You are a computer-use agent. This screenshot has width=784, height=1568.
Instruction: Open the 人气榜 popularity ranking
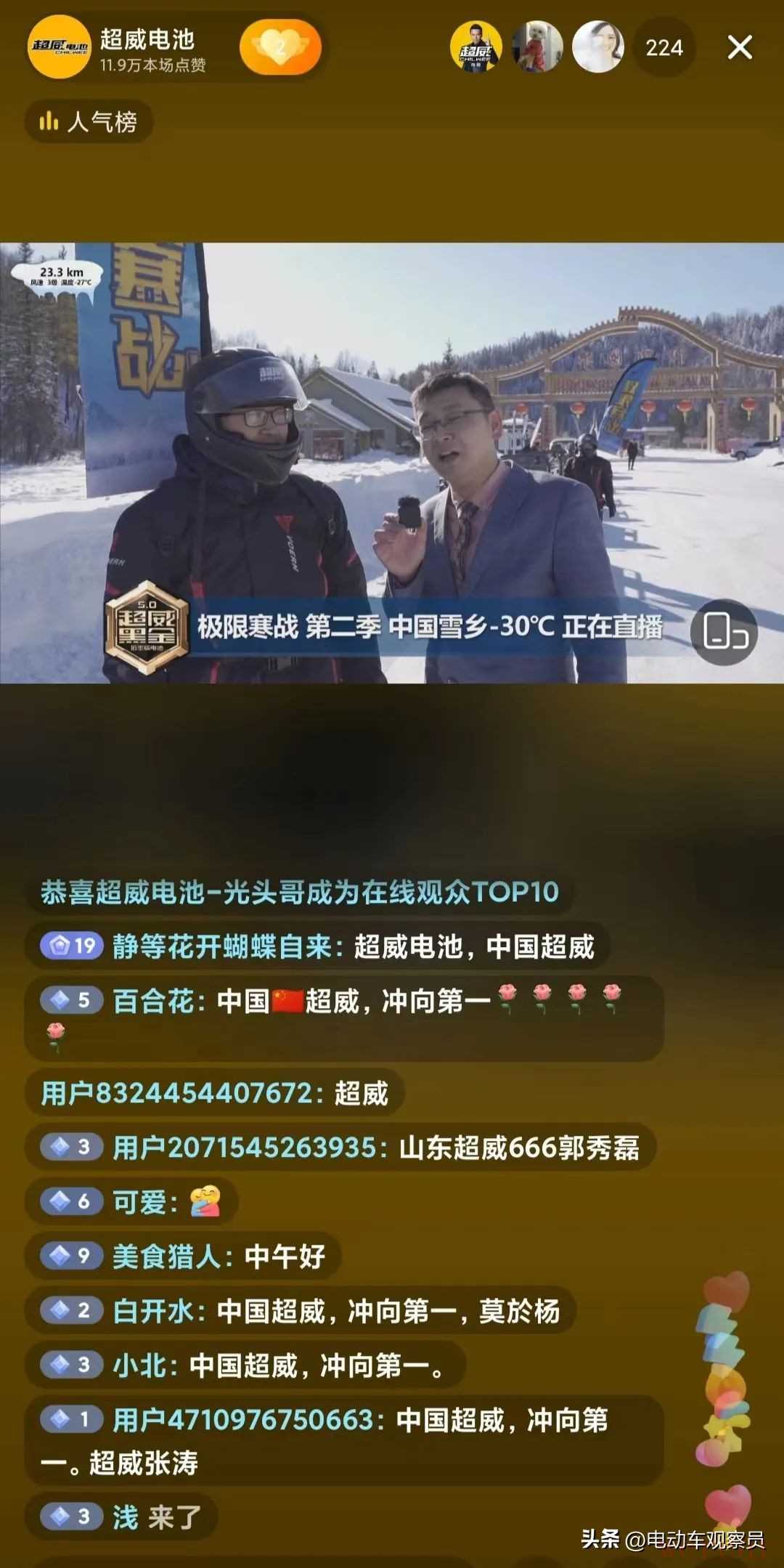pyautogui.click(x=89, y=121)
